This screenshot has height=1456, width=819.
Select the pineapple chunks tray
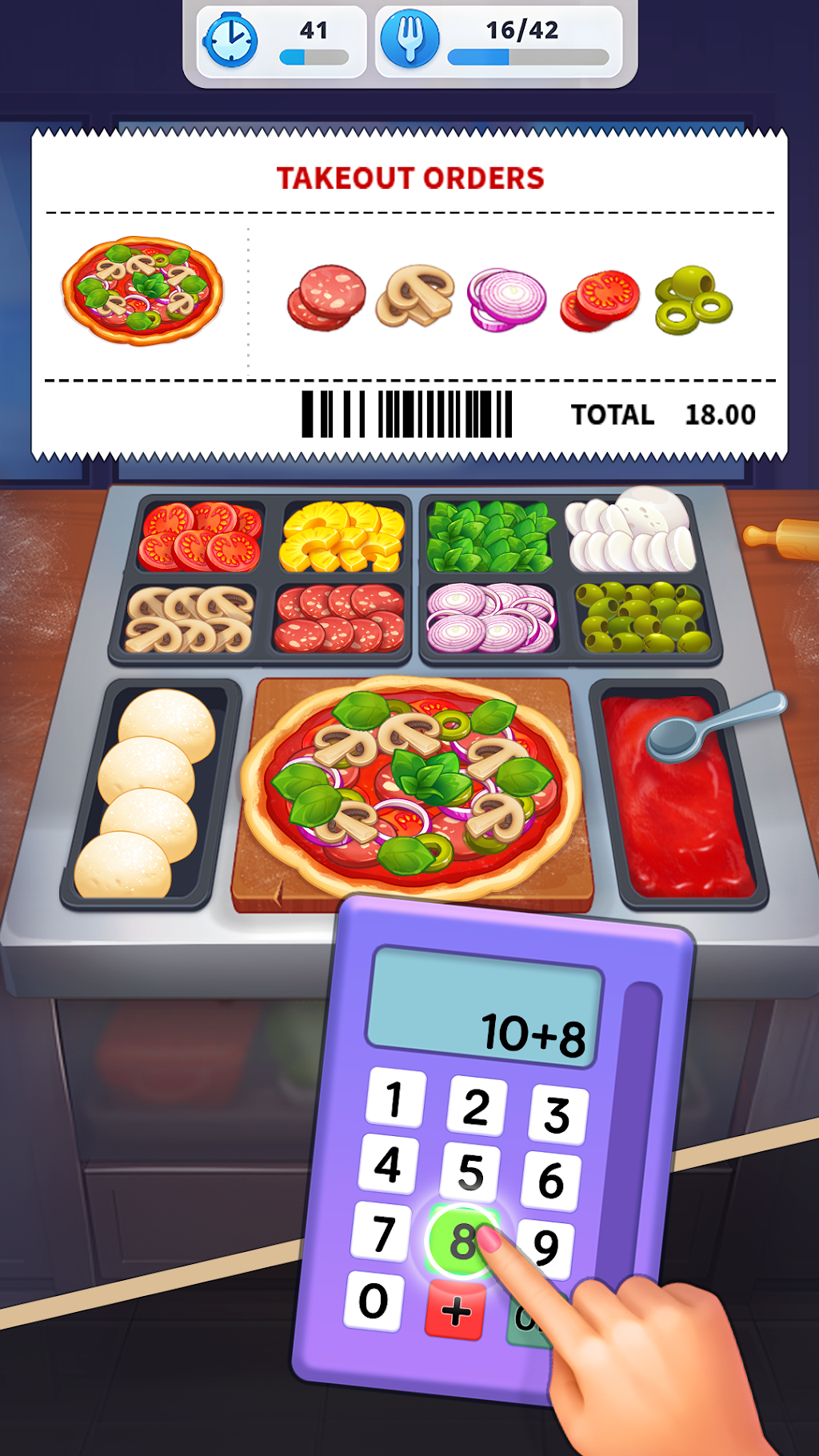click(342, 536)
